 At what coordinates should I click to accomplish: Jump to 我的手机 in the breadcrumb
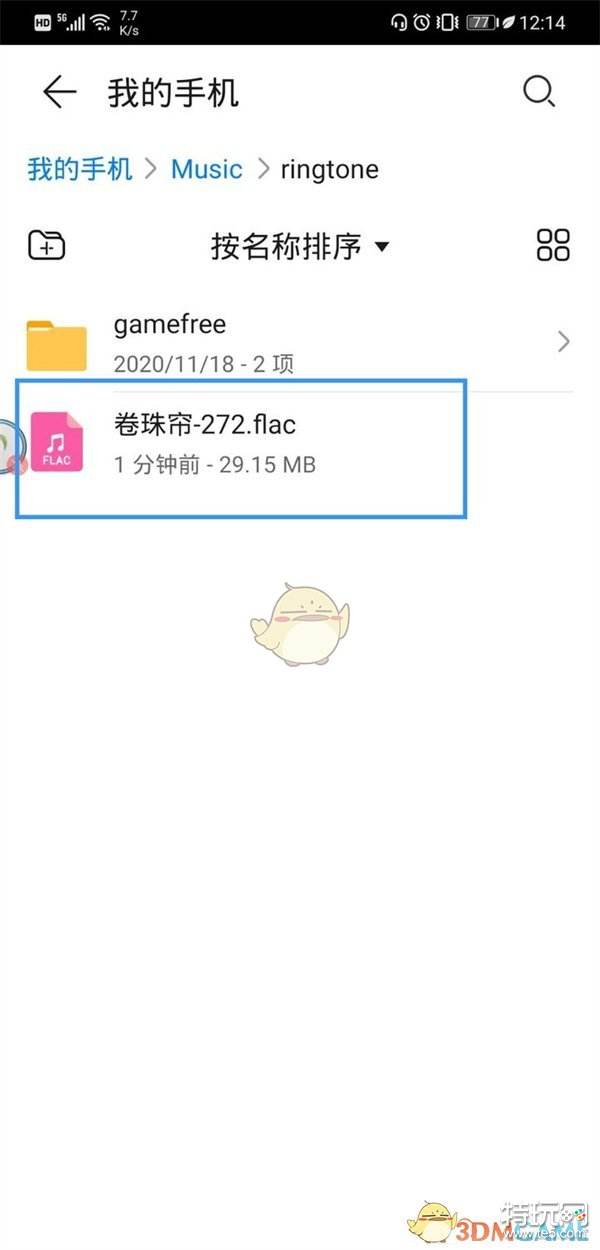pos(80,169)
